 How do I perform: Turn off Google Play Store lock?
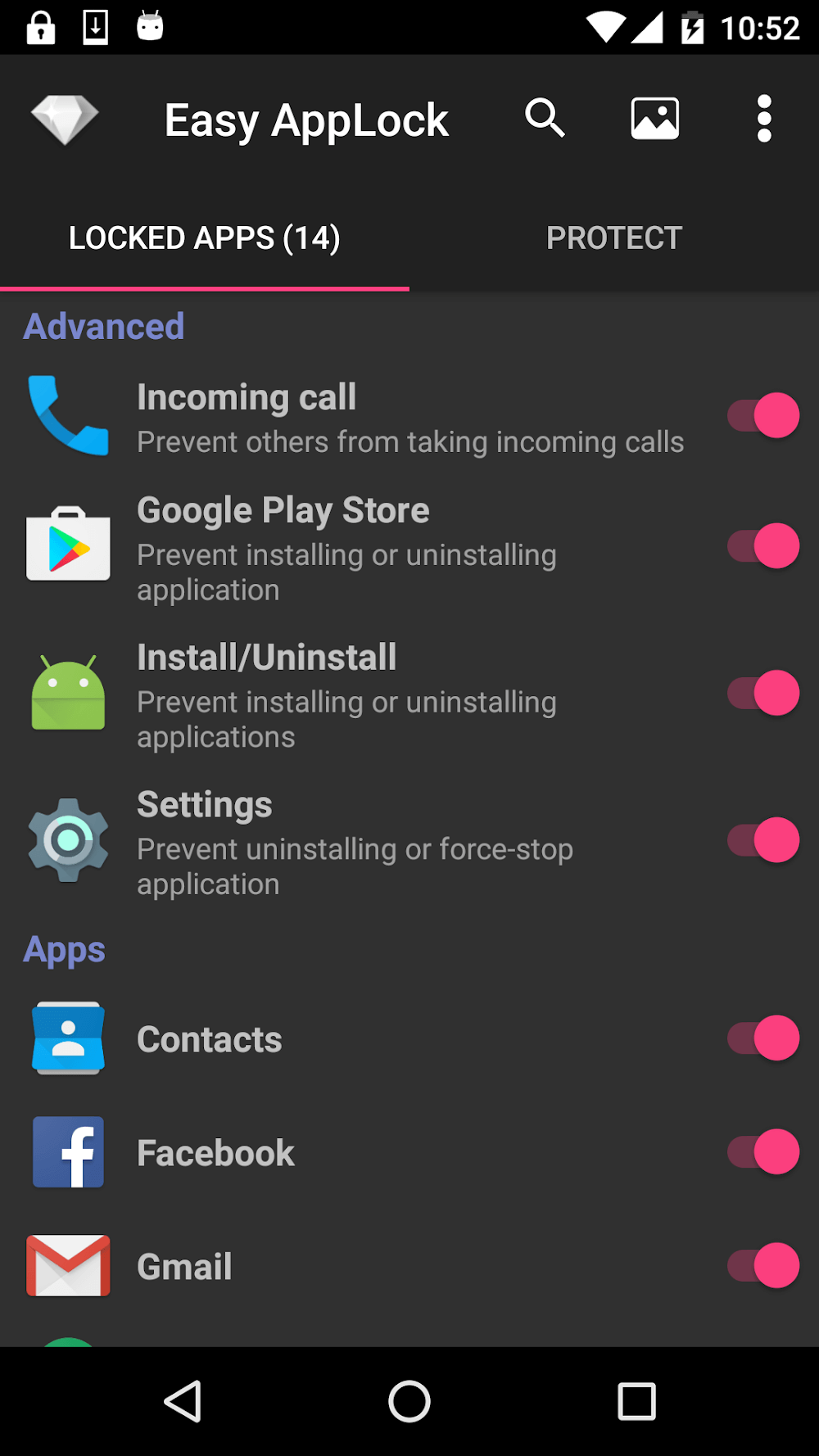click(763, 546)
